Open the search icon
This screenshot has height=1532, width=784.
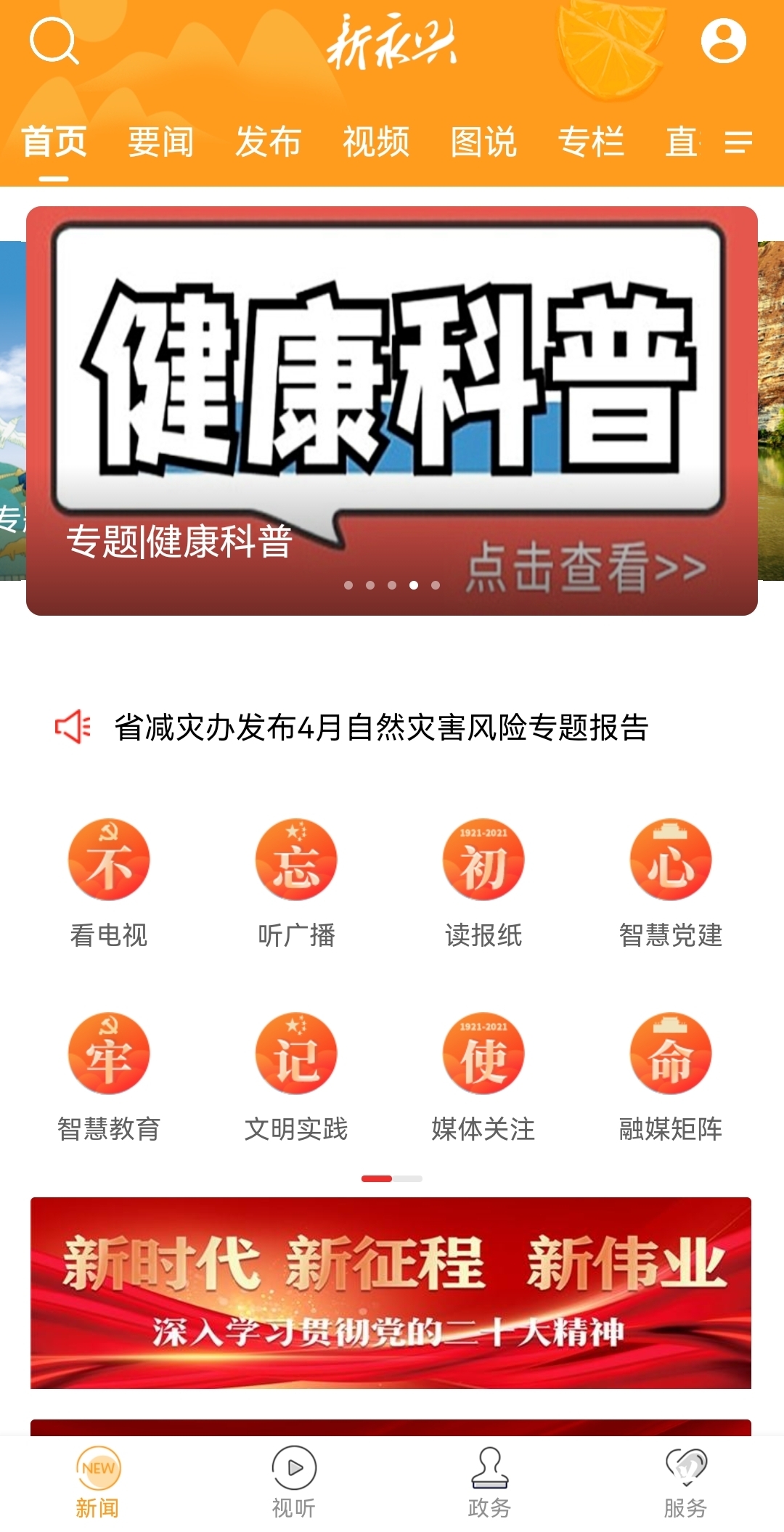pos(54,41)
